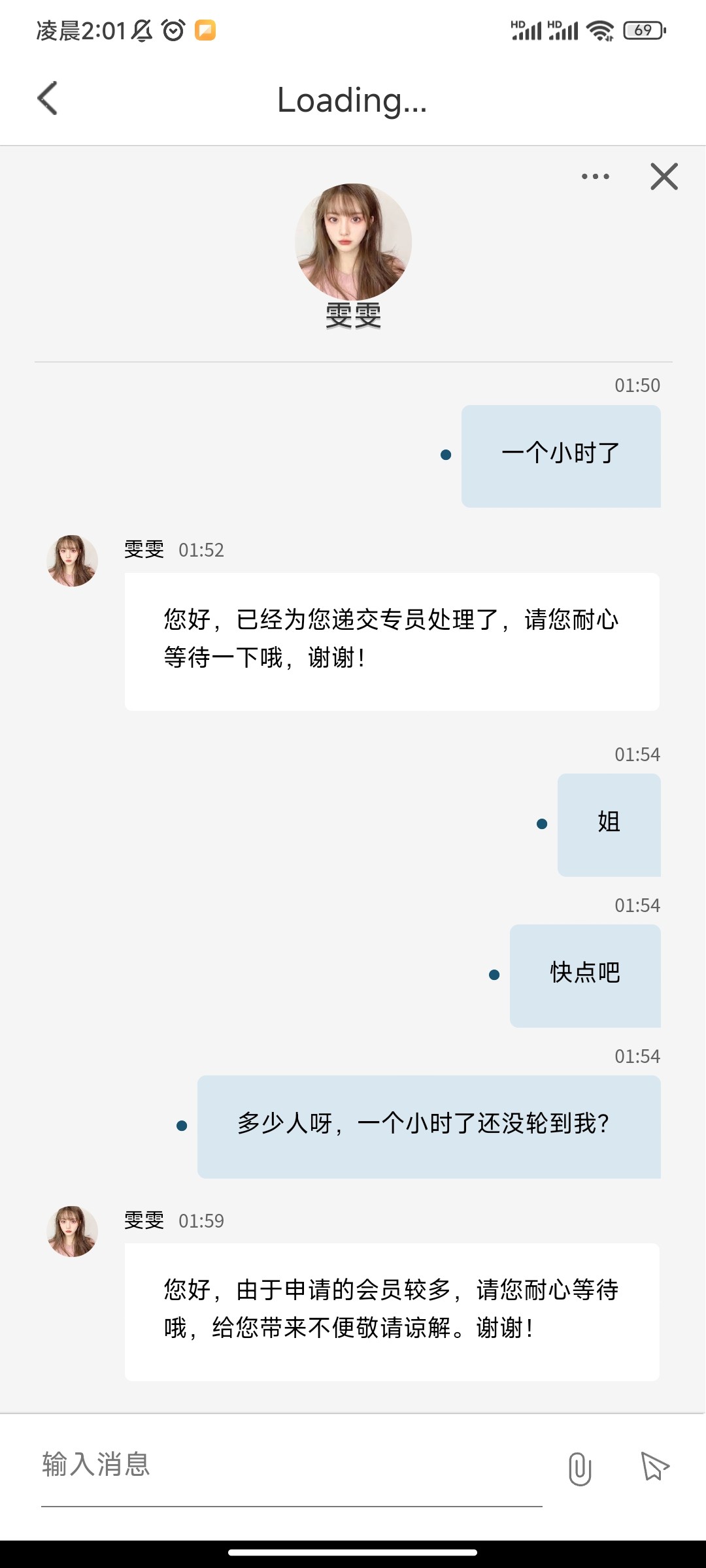This screenshot has width=706, height=1568.
Task: Send the message with the arrow icon
Action: pyautogui.click(x=654, y=1467)
